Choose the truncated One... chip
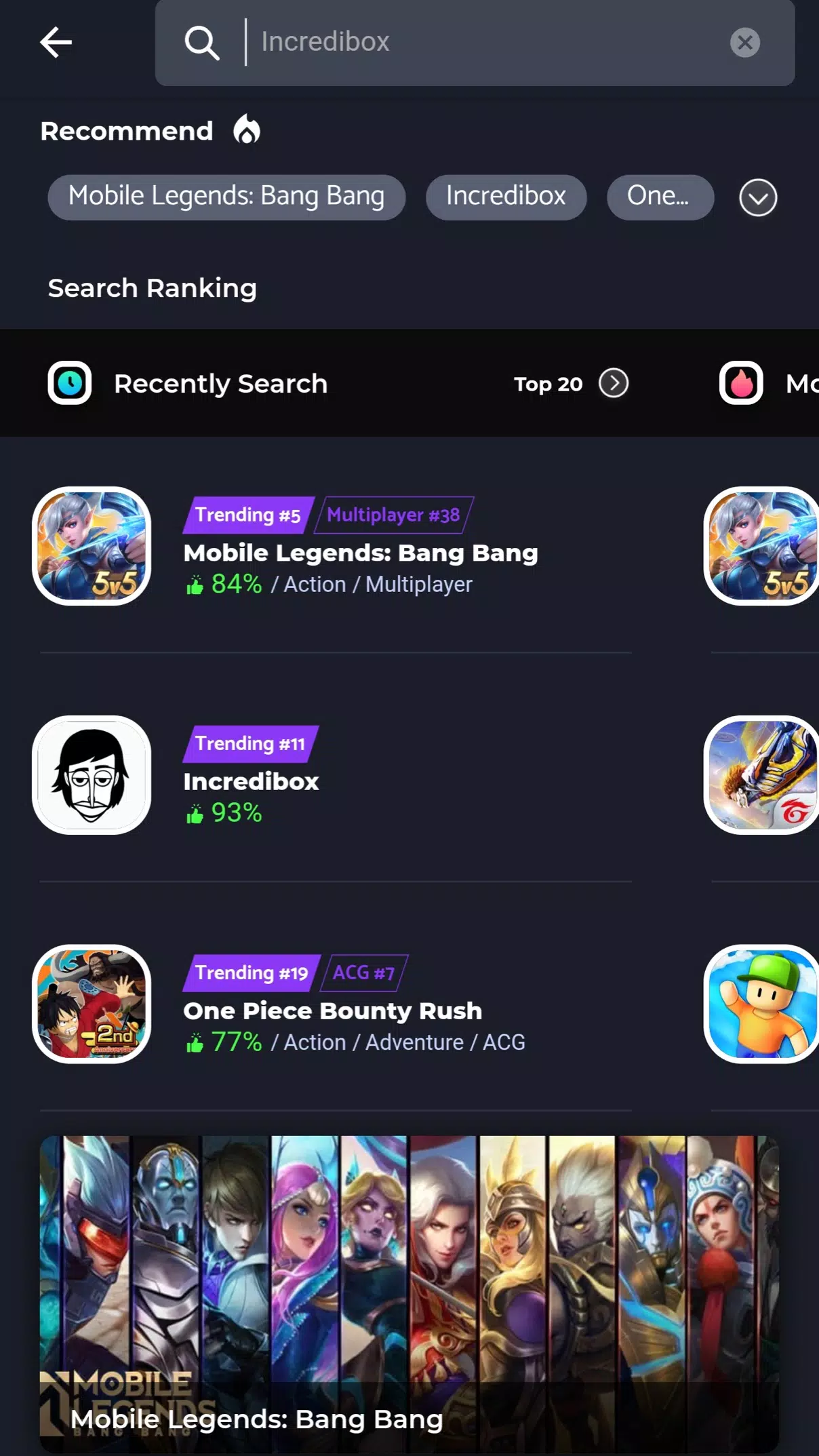 [660, 197]
